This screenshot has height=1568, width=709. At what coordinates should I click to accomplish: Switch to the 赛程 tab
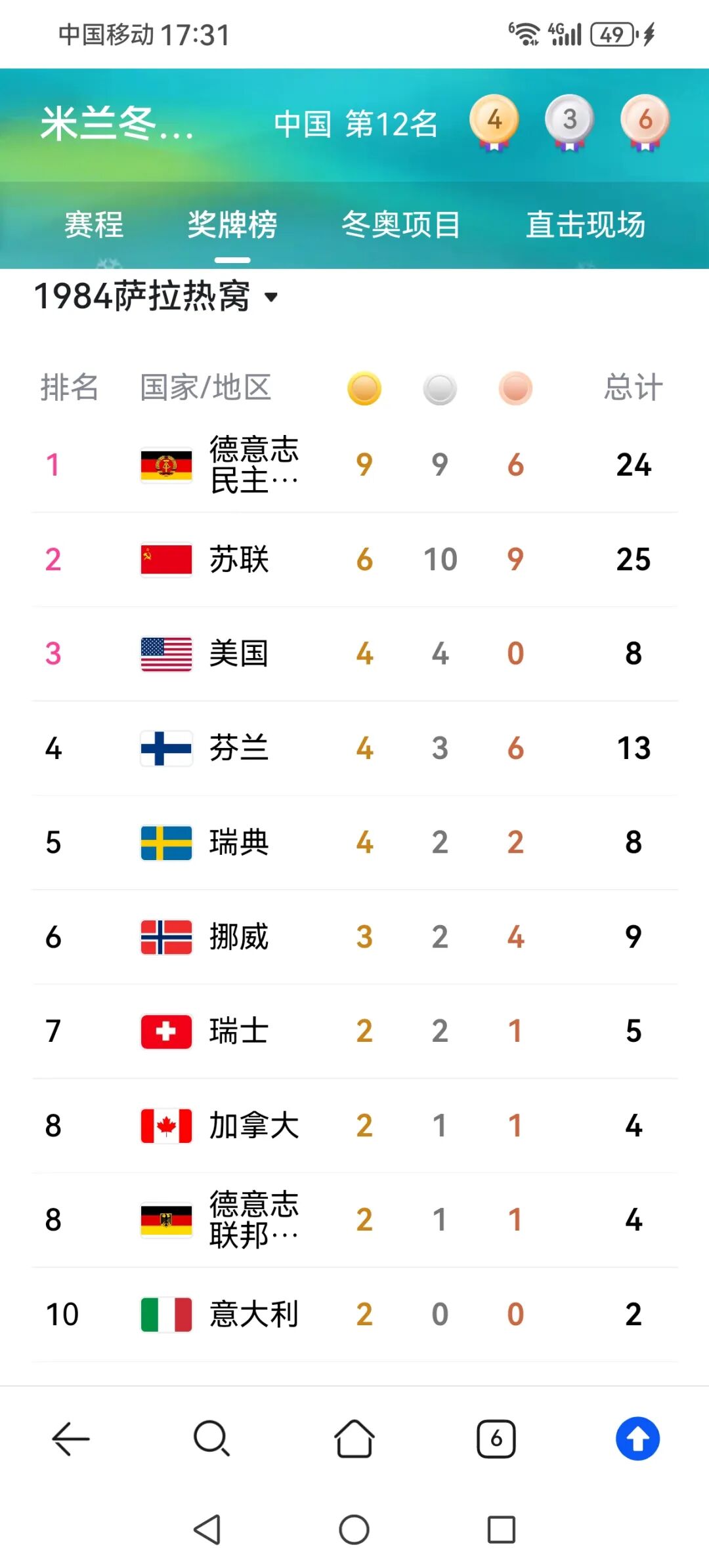tap(93, 225)
